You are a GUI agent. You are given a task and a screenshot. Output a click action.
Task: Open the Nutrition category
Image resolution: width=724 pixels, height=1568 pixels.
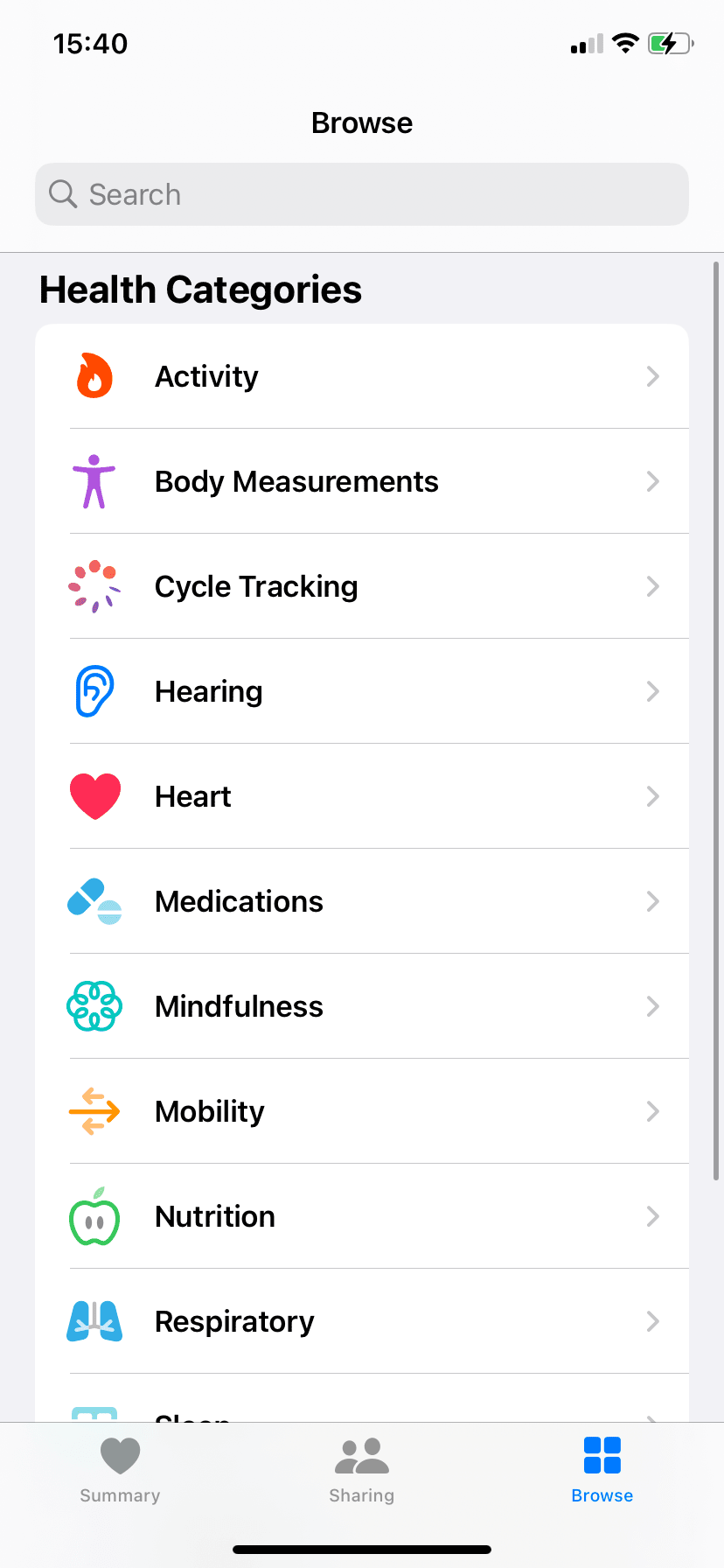(x=362, y=1216)
